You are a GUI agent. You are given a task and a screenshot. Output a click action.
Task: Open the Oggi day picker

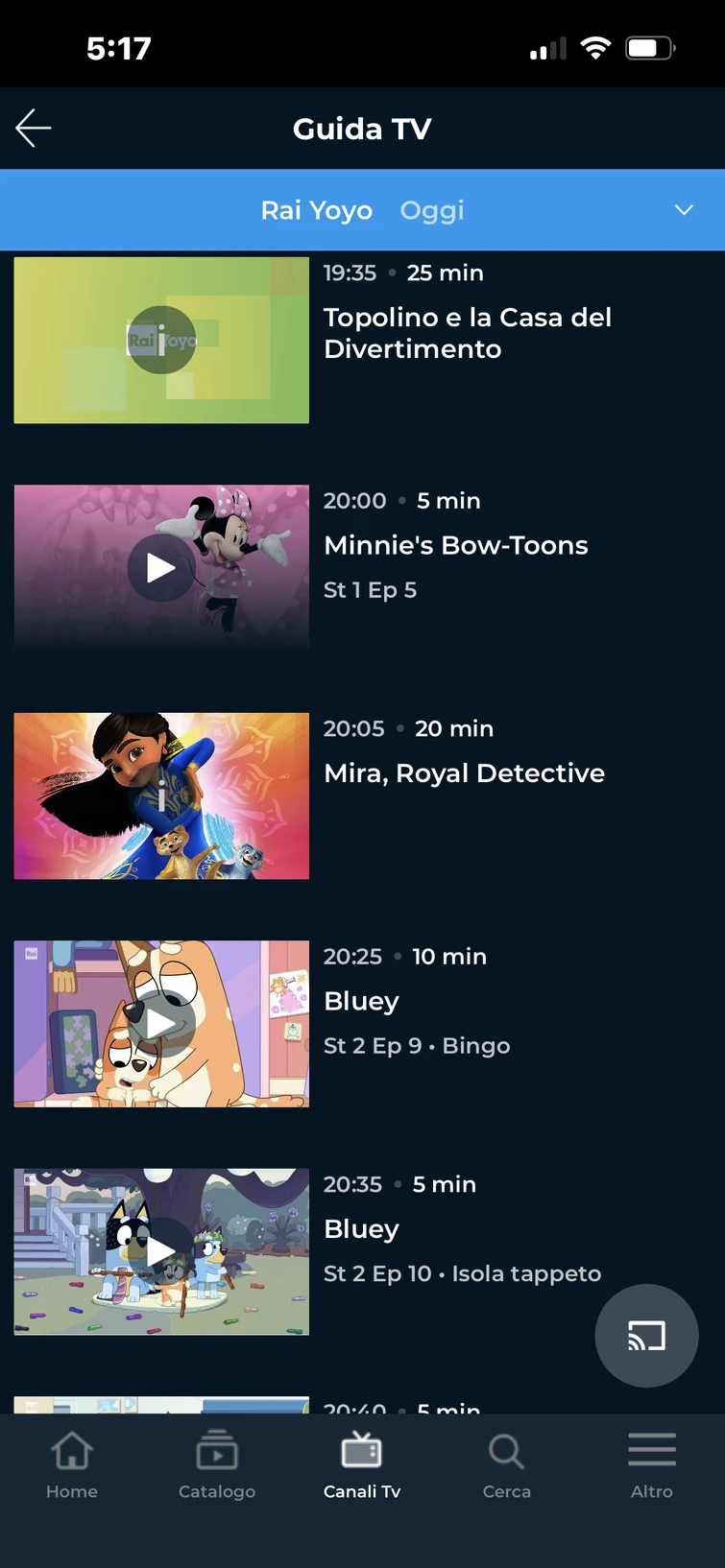tap(432, 210)
